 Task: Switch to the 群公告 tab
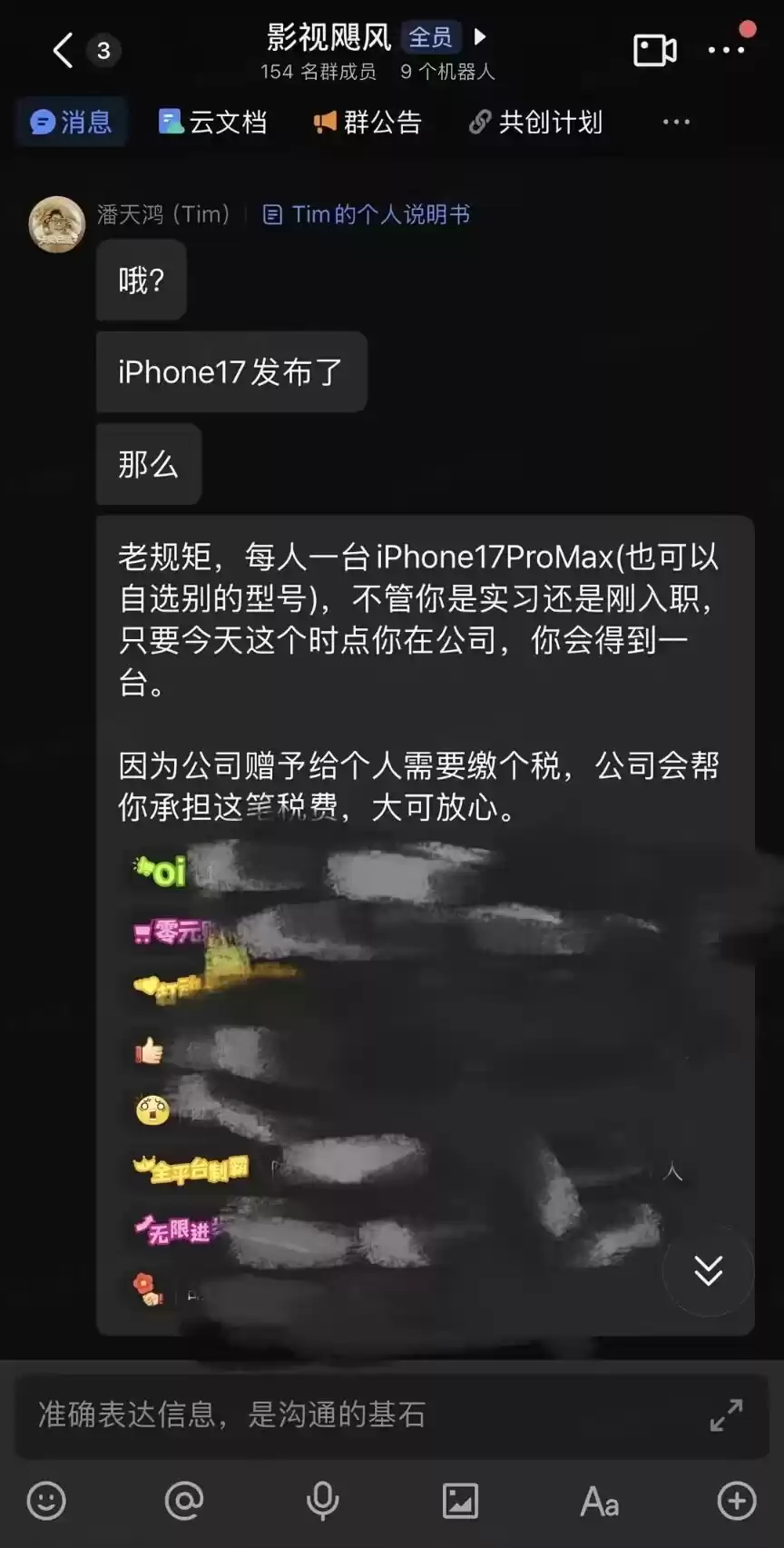click(x=367, y=123)
